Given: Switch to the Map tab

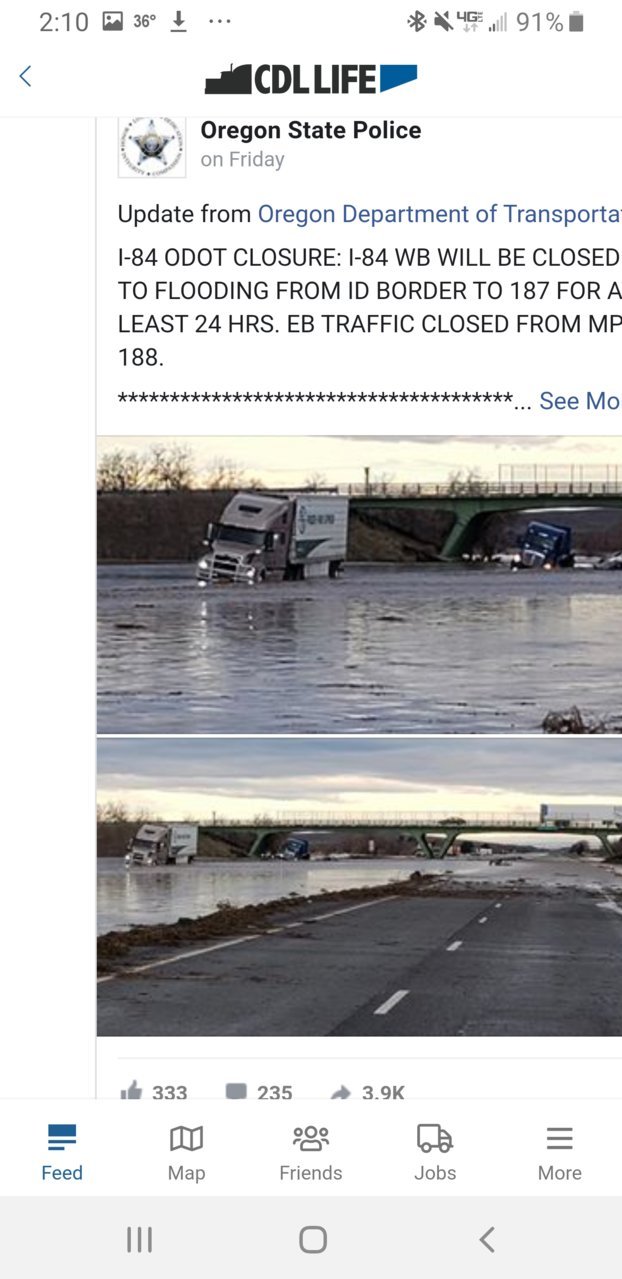Looking at the screenshot, I should coord(186,1152).
